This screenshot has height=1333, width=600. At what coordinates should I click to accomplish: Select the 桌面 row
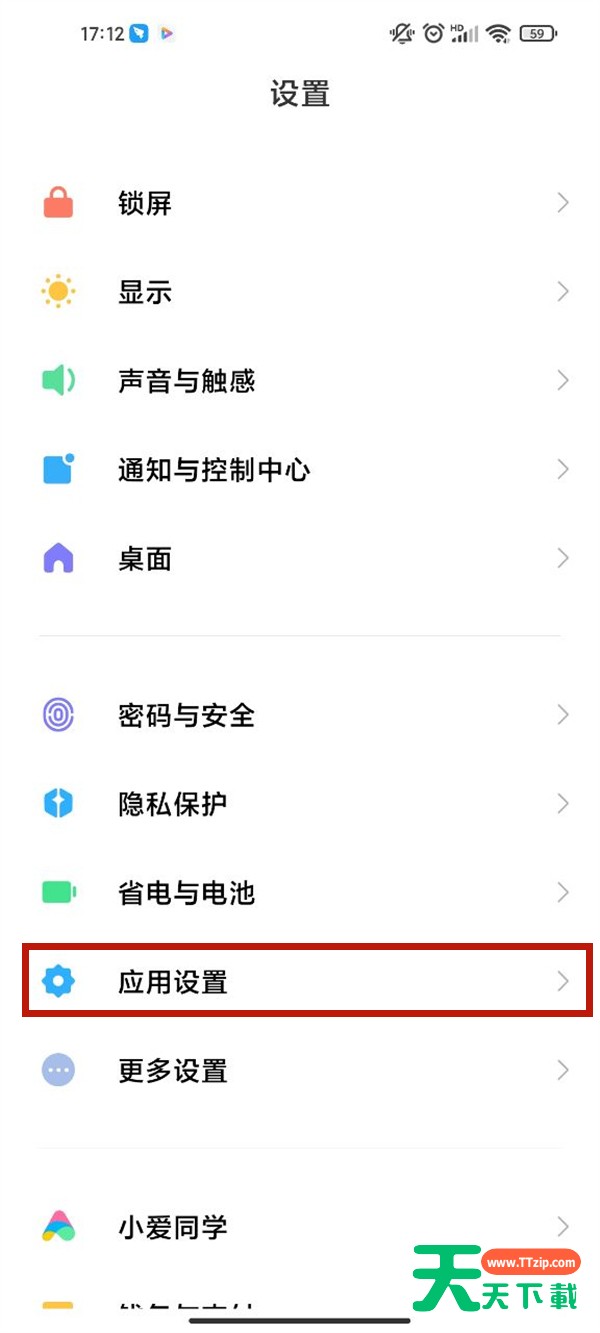coord(300,558)
